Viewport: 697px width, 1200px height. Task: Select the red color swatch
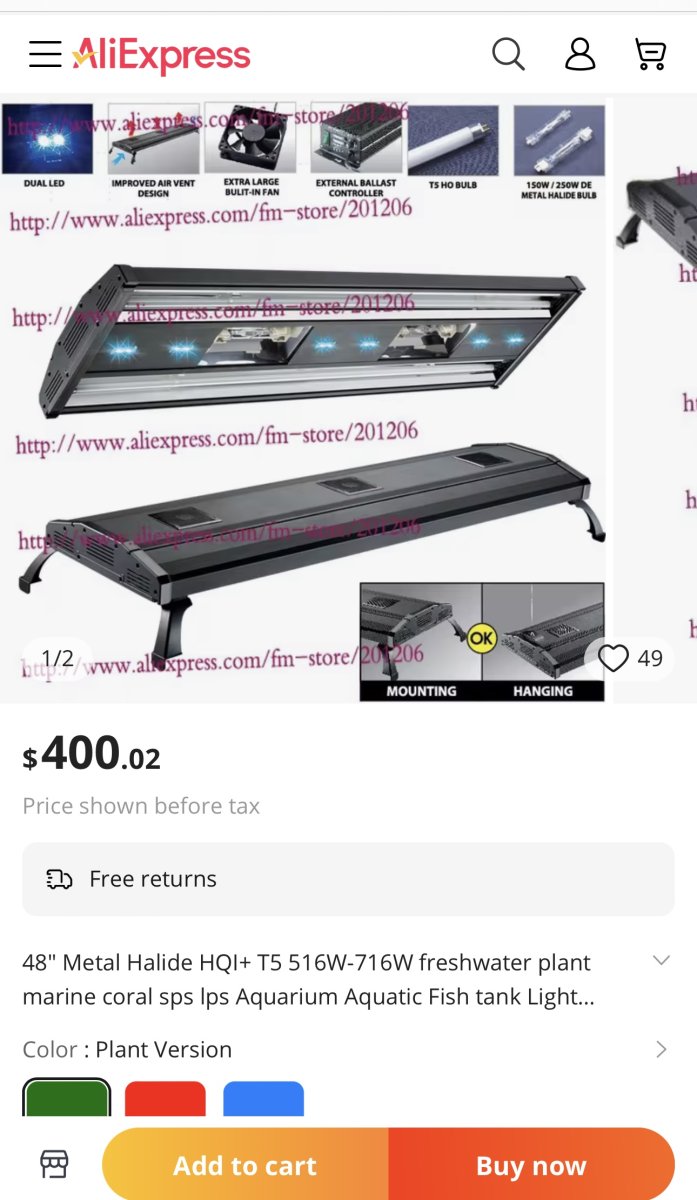point(165,1098)
